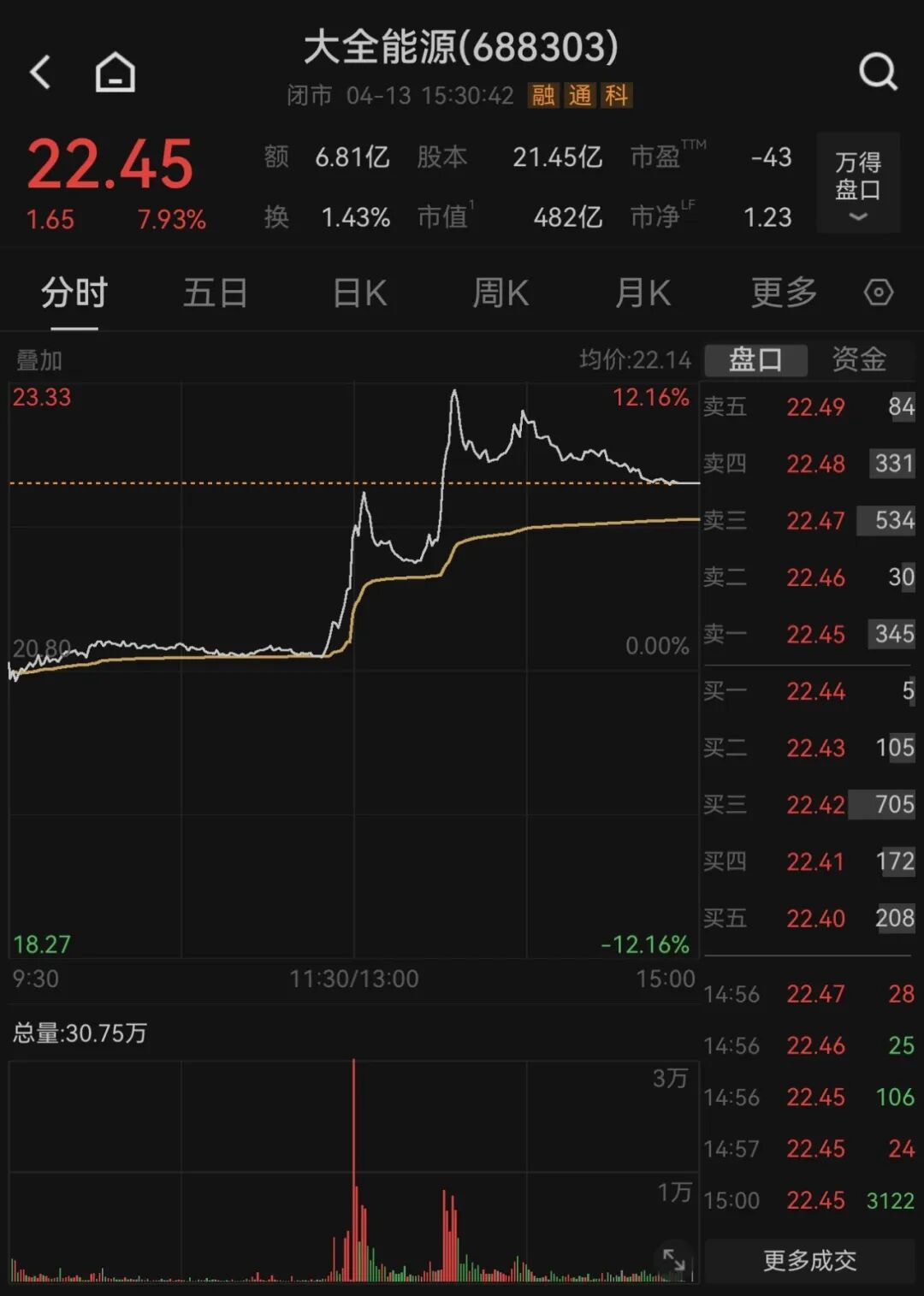Expand chart to fullscreen

click(x=674, y=1259)
